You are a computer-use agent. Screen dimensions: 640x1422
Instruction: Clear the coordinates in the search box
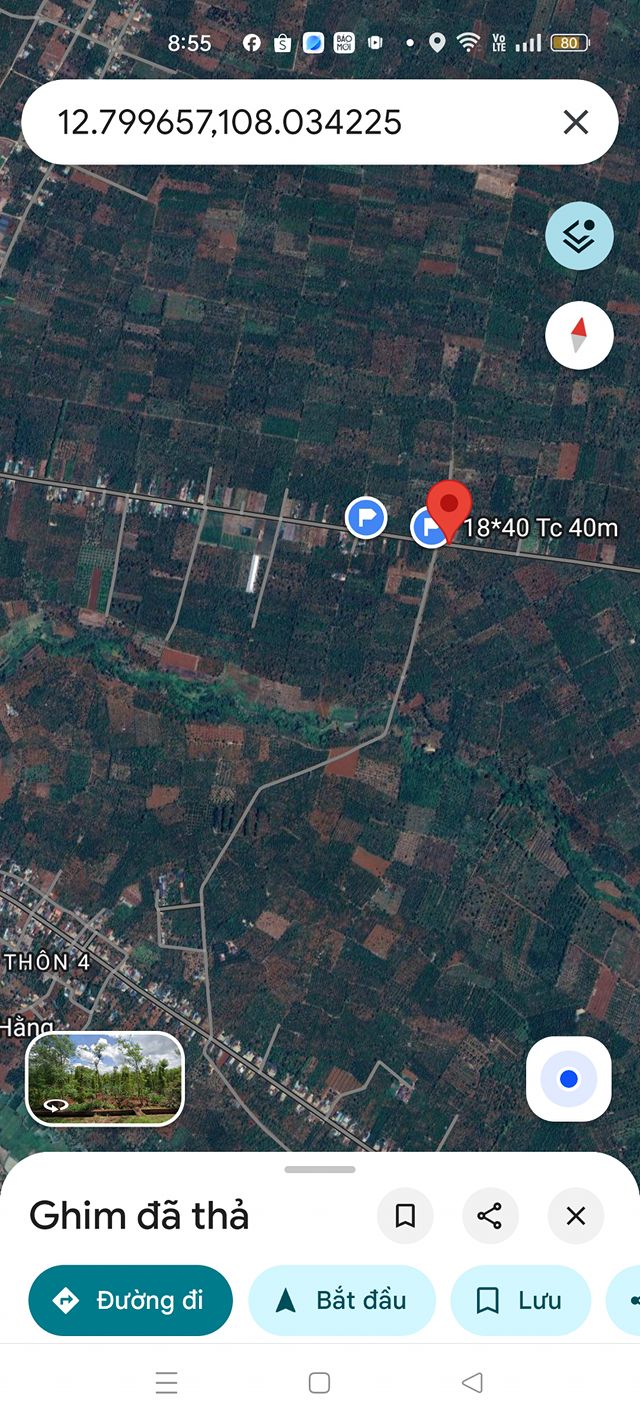(x=575, y=123)
